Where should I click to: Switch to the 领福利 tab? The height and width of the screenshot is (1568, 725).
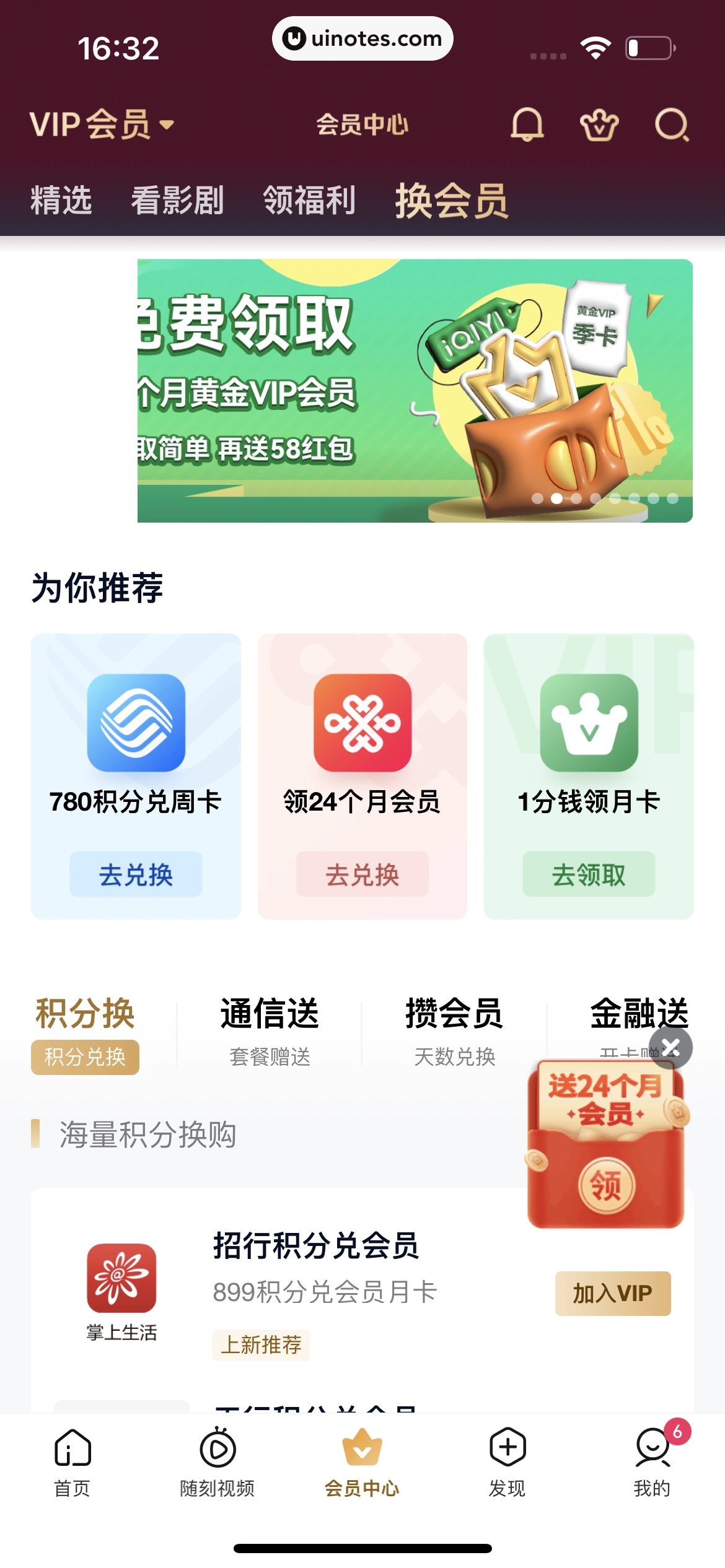[310, 201]
